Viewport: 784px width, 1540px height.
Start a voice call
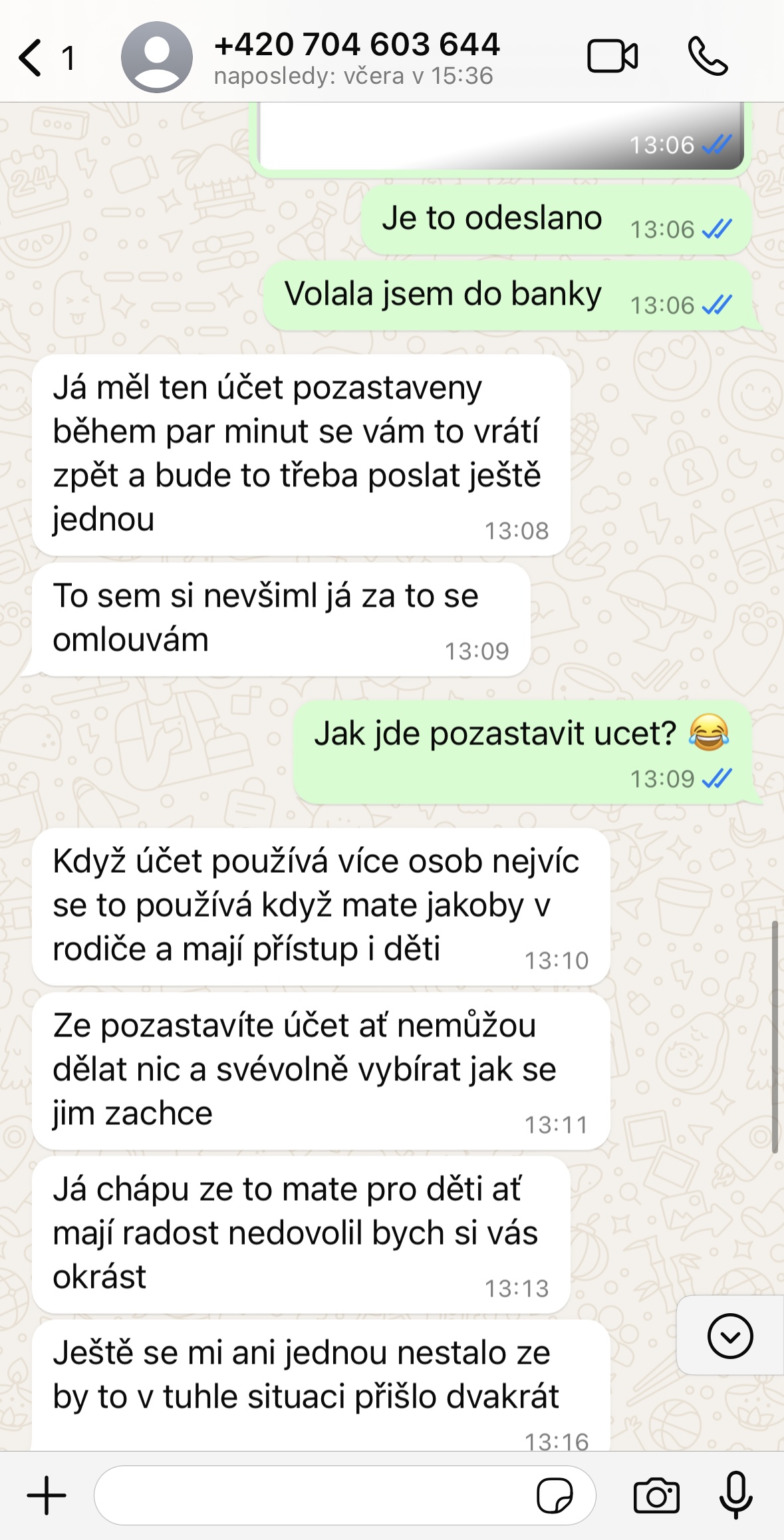click(x=708, y=57)
